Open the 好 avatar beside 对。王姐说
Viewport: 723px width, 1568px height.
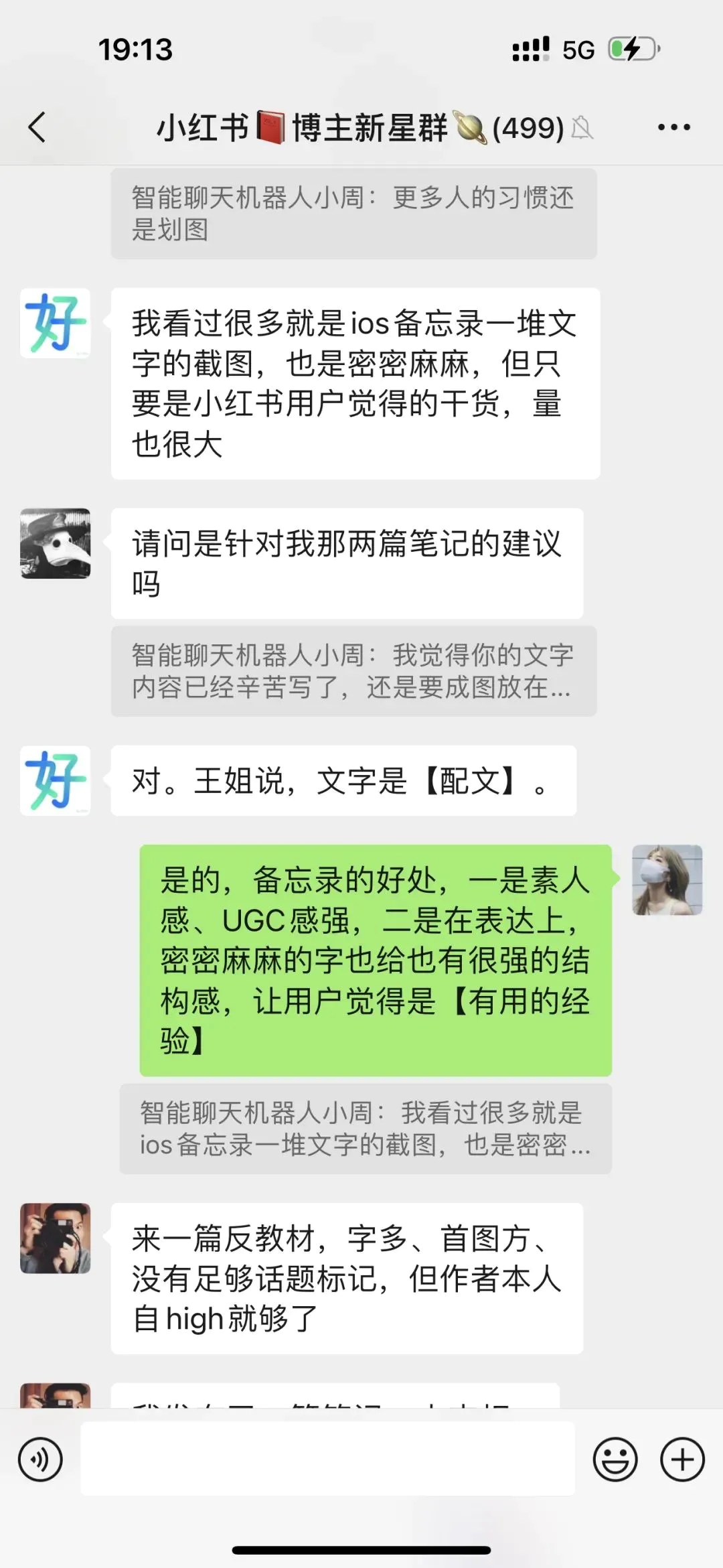(55, 780)
